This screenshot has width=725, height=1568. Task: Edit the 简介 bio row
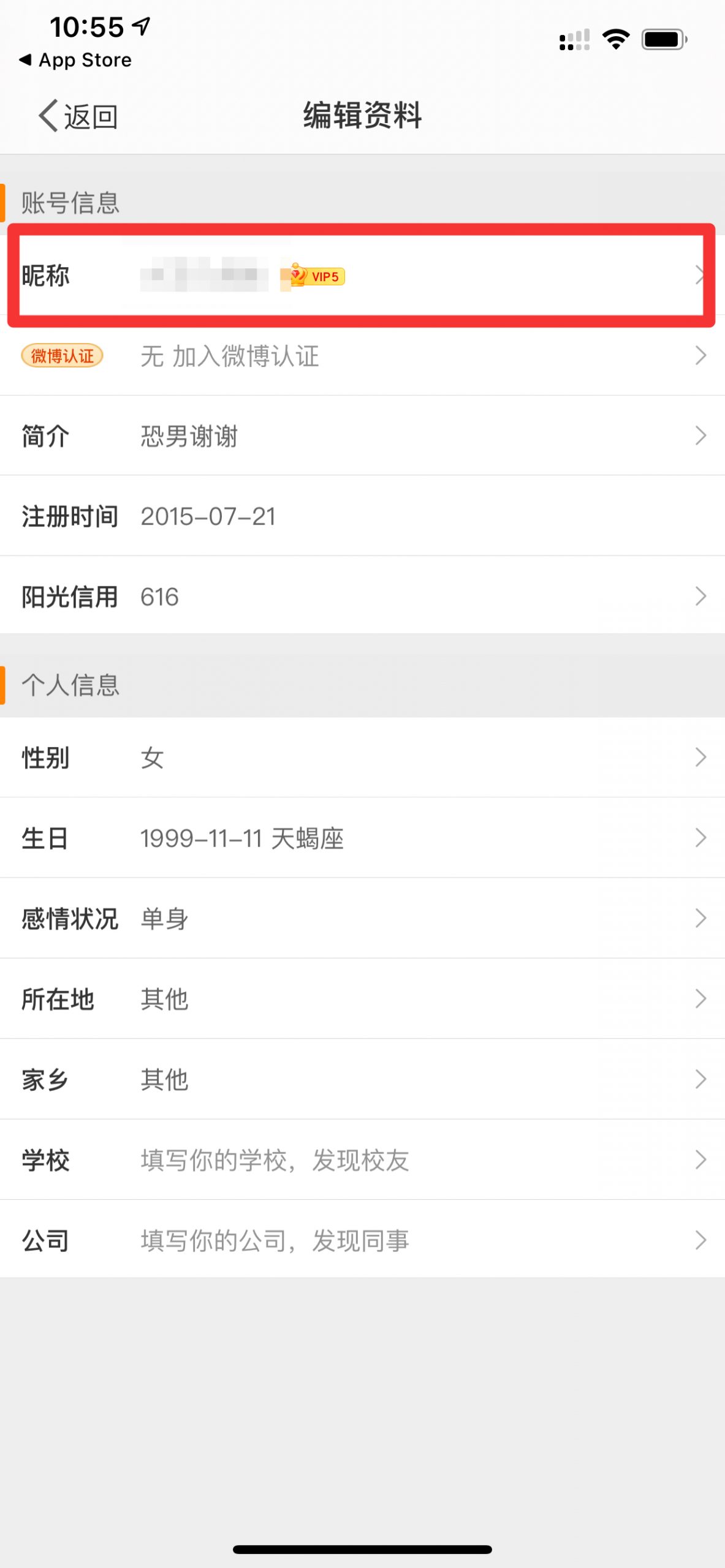(x=362, y=435)
